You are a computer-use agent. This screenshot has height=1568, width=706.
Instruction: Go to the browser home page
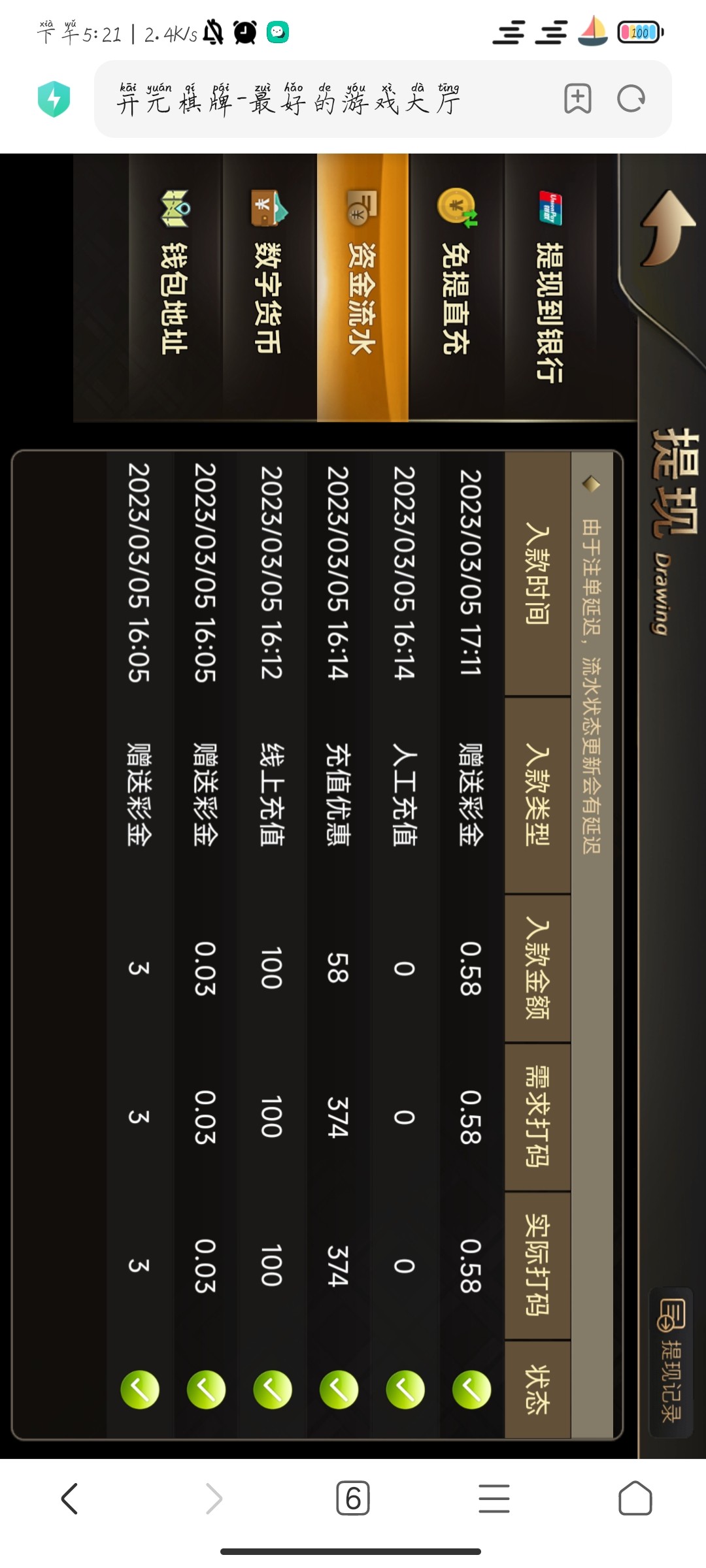click(635, 1498)
